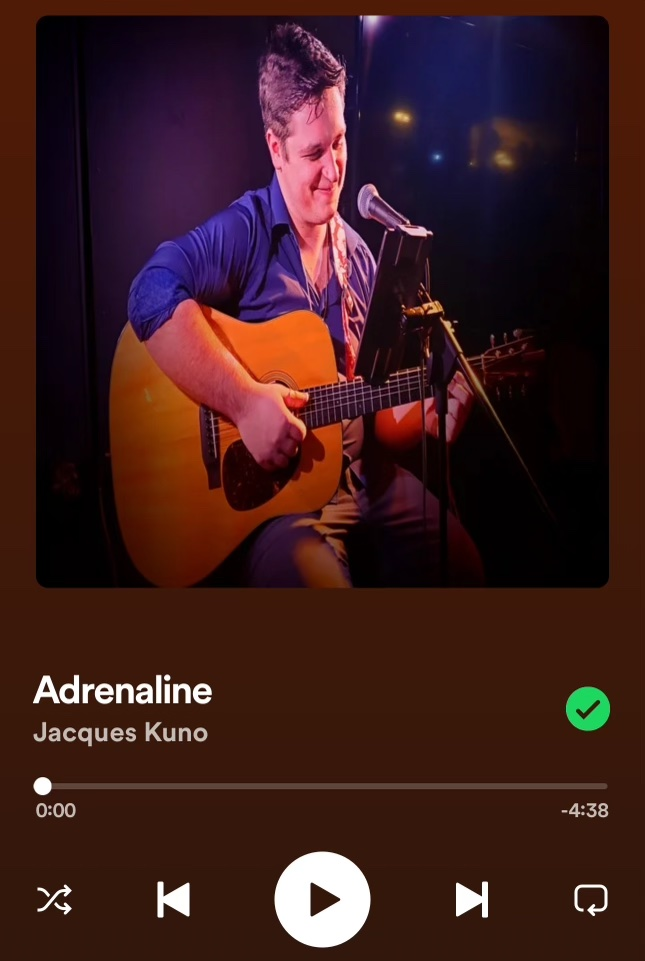The width and height of the screenshot is (645, 961).
Task: Tap the green saved checkmark for Adrenaline
Action: tap(588, 709)
